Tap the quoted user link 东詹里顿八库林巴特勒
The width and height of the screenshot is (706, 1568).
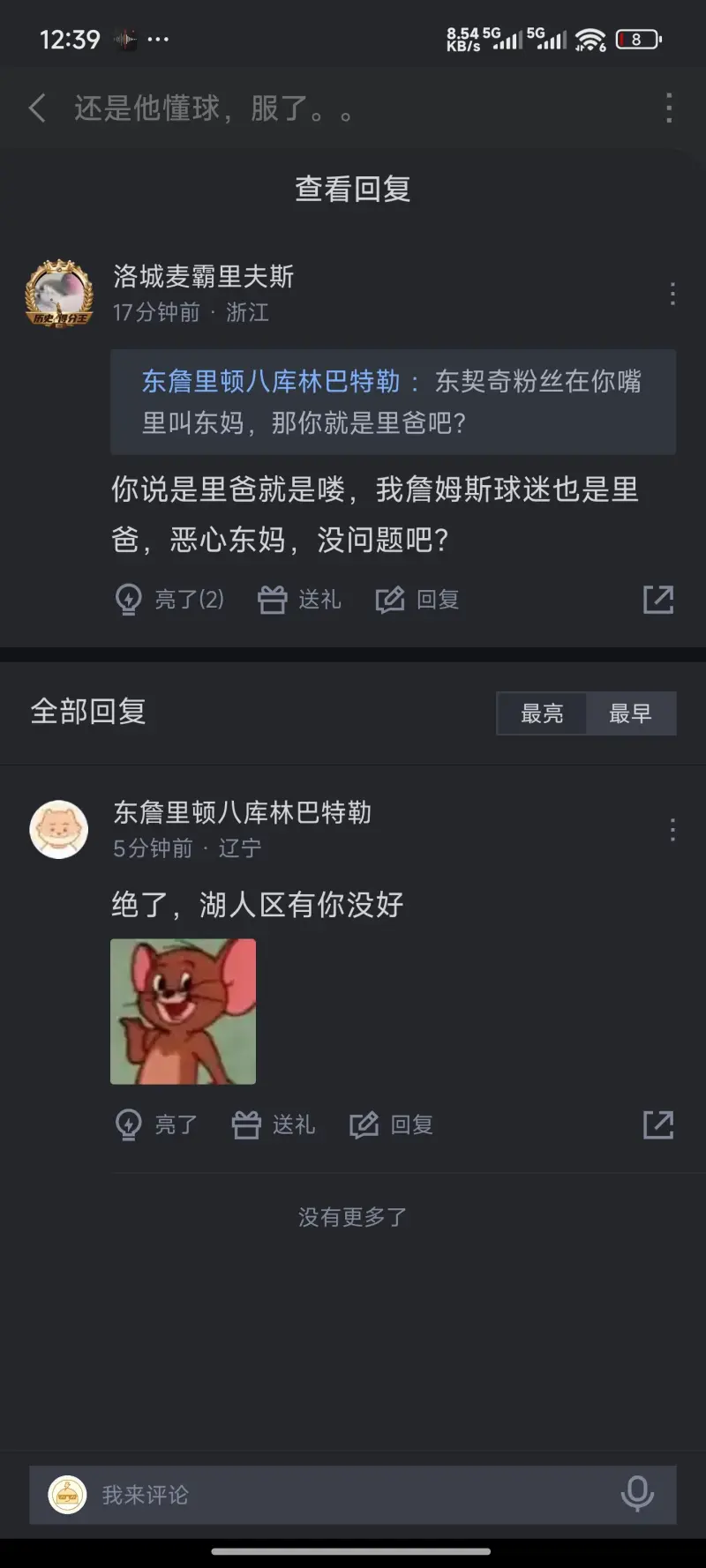click(x=271, y=381)
